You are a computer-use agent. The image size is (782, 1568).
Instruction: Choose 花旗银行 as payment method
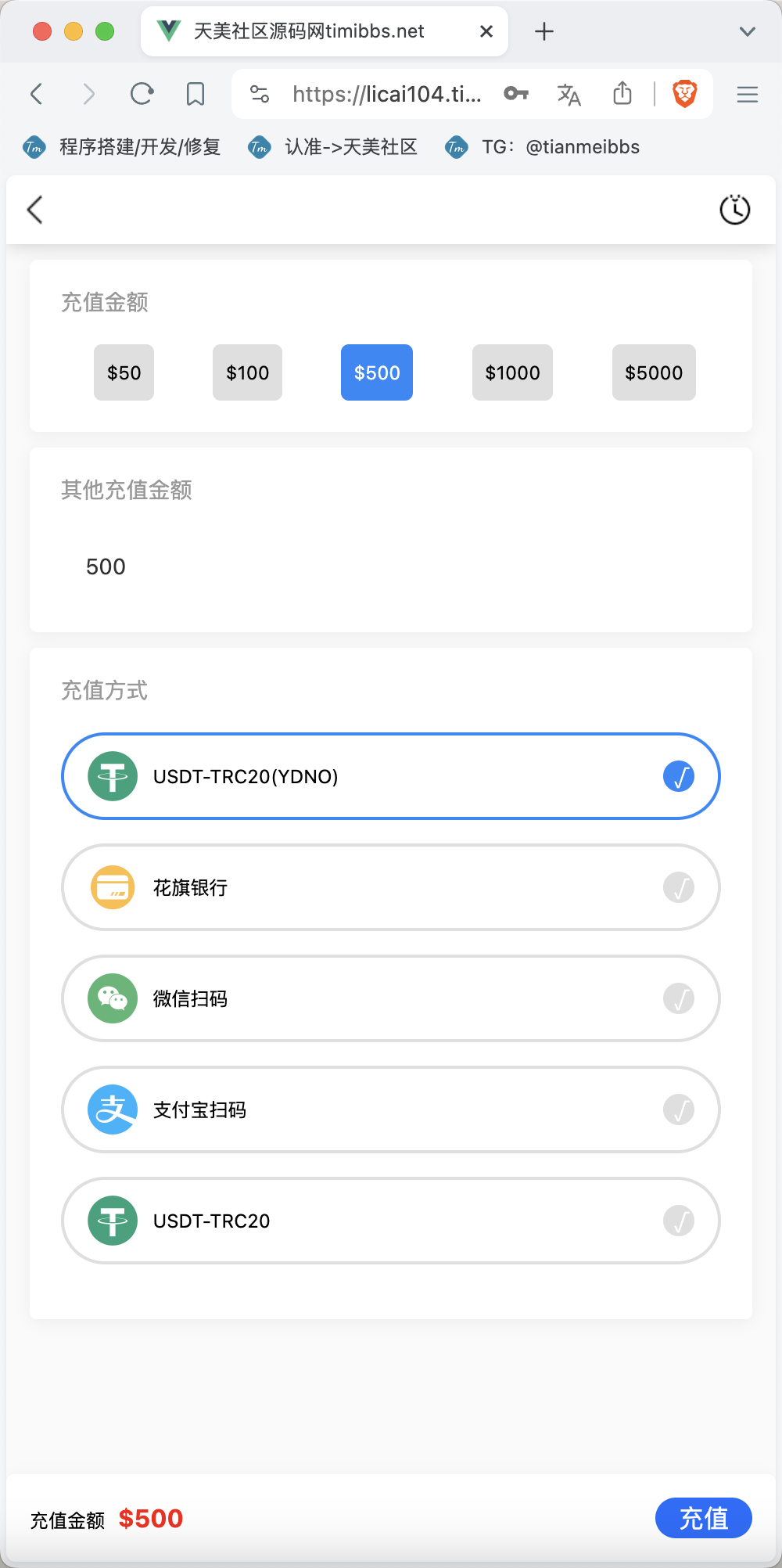coord(391,887)
